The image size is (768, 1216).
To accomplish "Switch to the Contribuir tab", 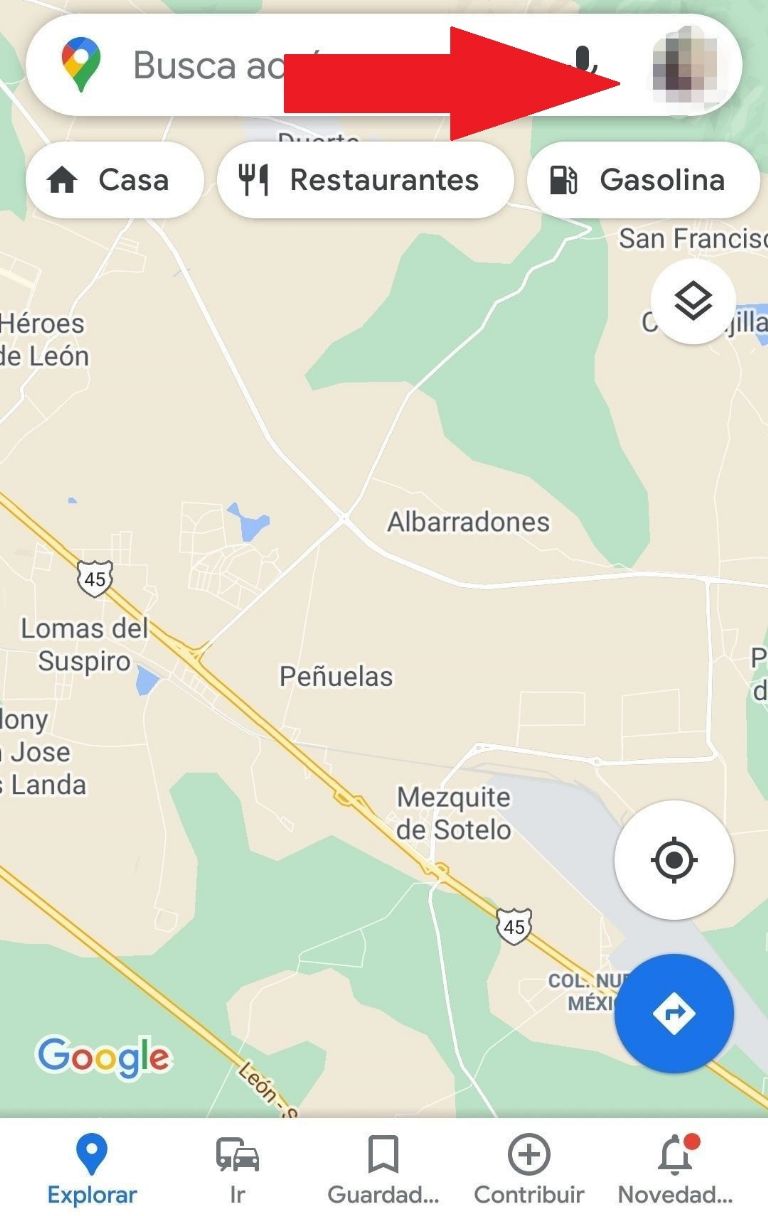I will click(x=529, y=1169).
